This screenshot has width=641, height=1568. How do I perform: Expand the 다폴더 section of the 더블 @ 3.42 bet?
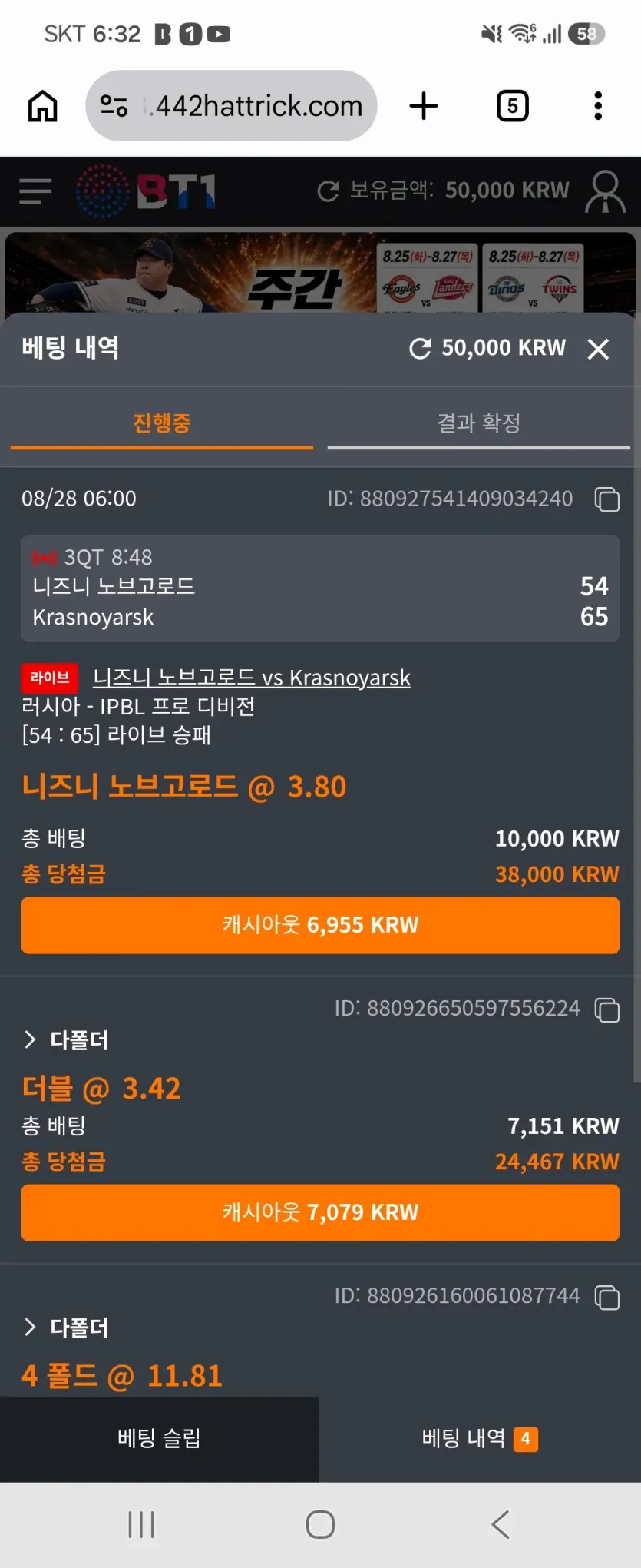point(66,1040)
